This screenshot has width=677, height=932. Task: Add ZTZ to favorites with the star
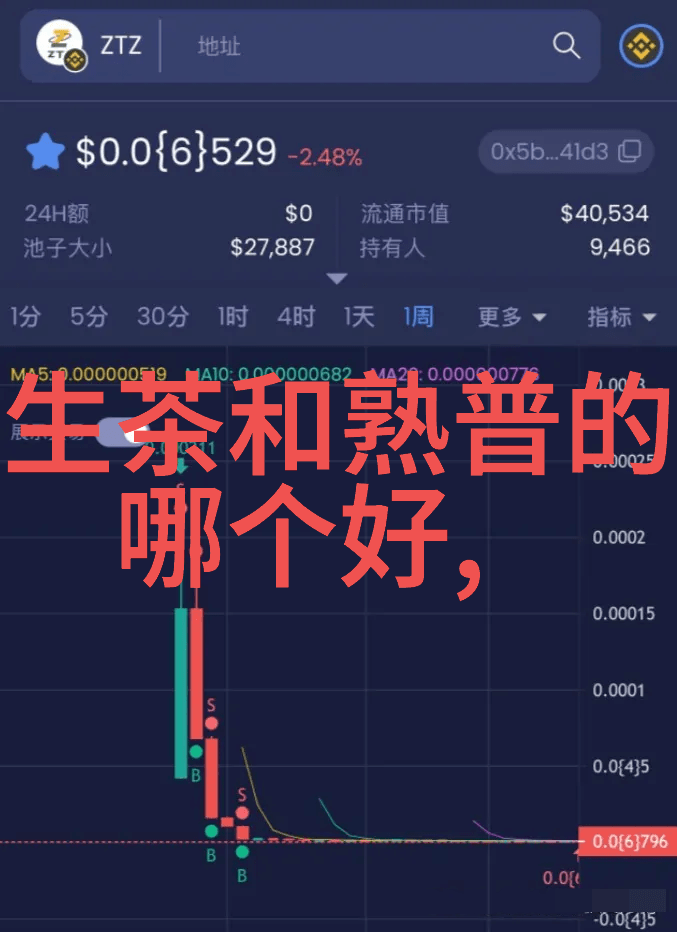(45, 153)
